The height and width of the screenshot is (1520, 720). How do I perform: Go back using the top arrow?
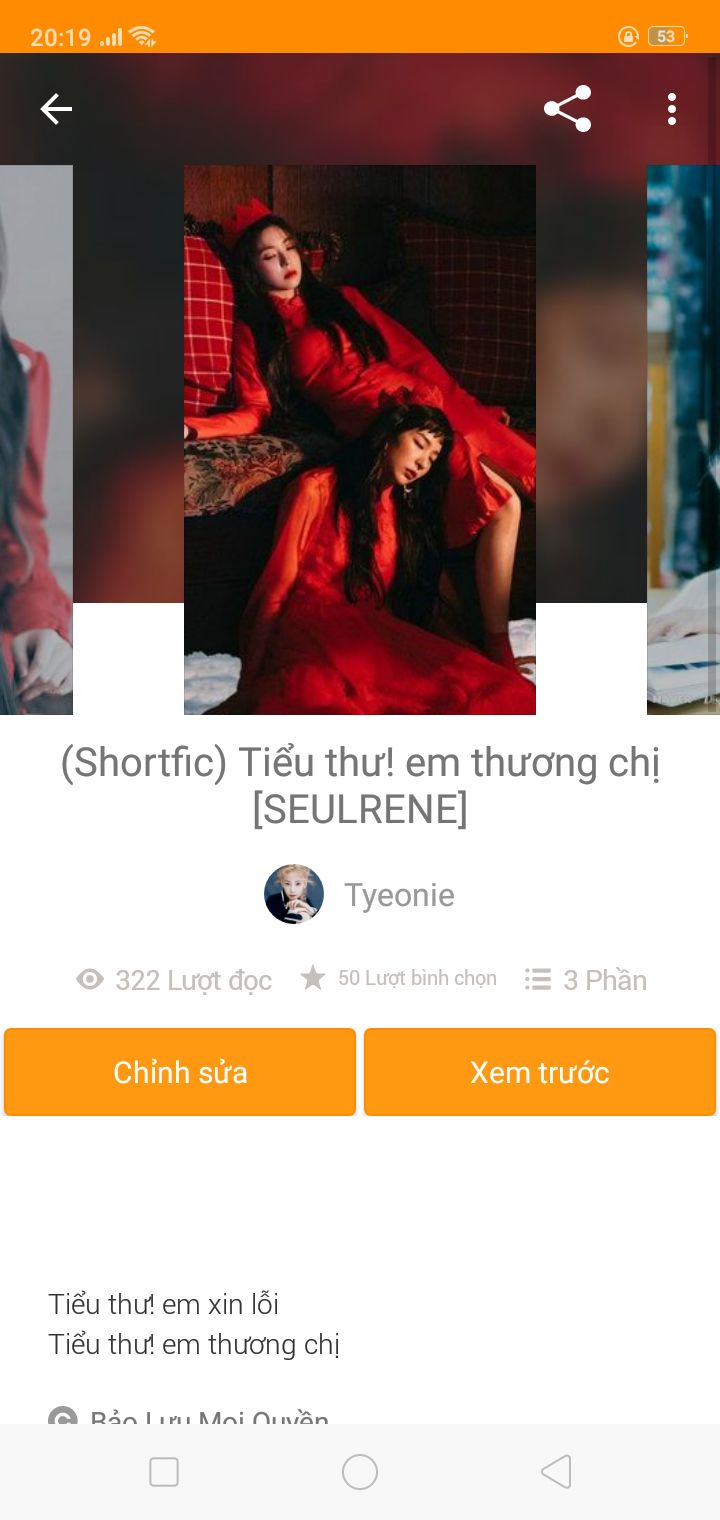[56, 109]
